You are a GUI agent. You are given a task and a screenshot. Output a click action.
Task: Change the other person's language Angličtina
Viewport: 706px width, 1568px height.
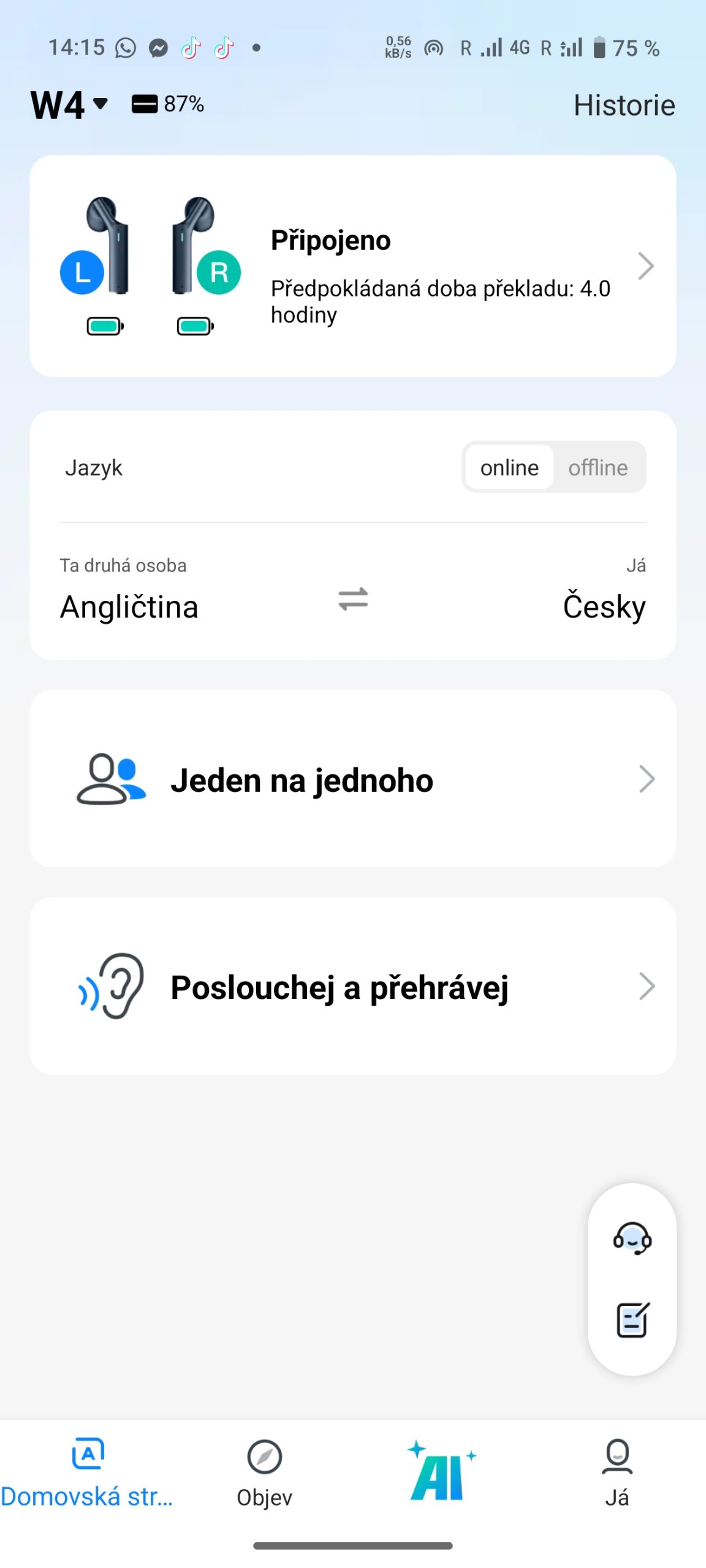pos(129,606)
